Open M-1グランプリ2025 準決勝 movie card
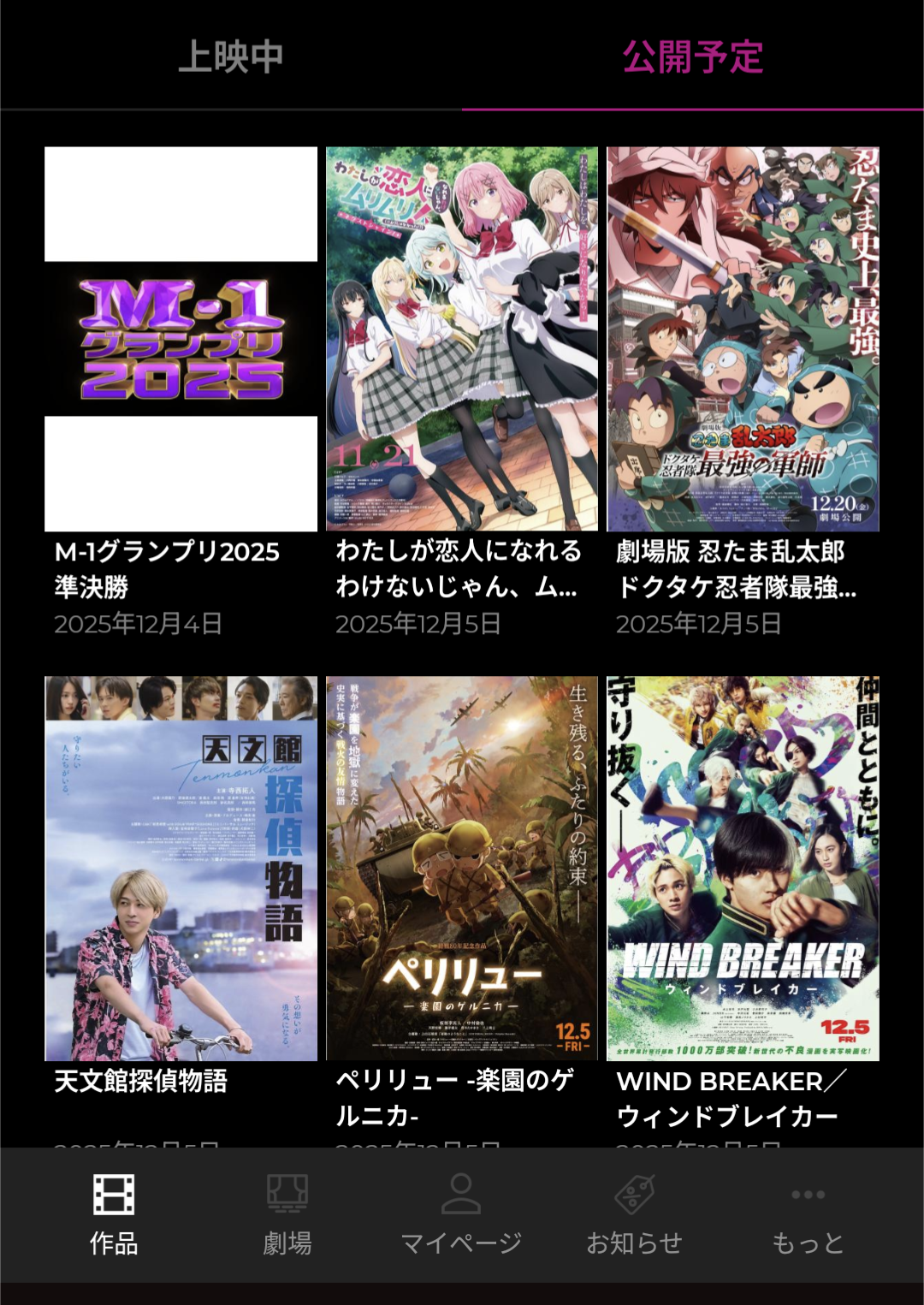 pos(181,339)
